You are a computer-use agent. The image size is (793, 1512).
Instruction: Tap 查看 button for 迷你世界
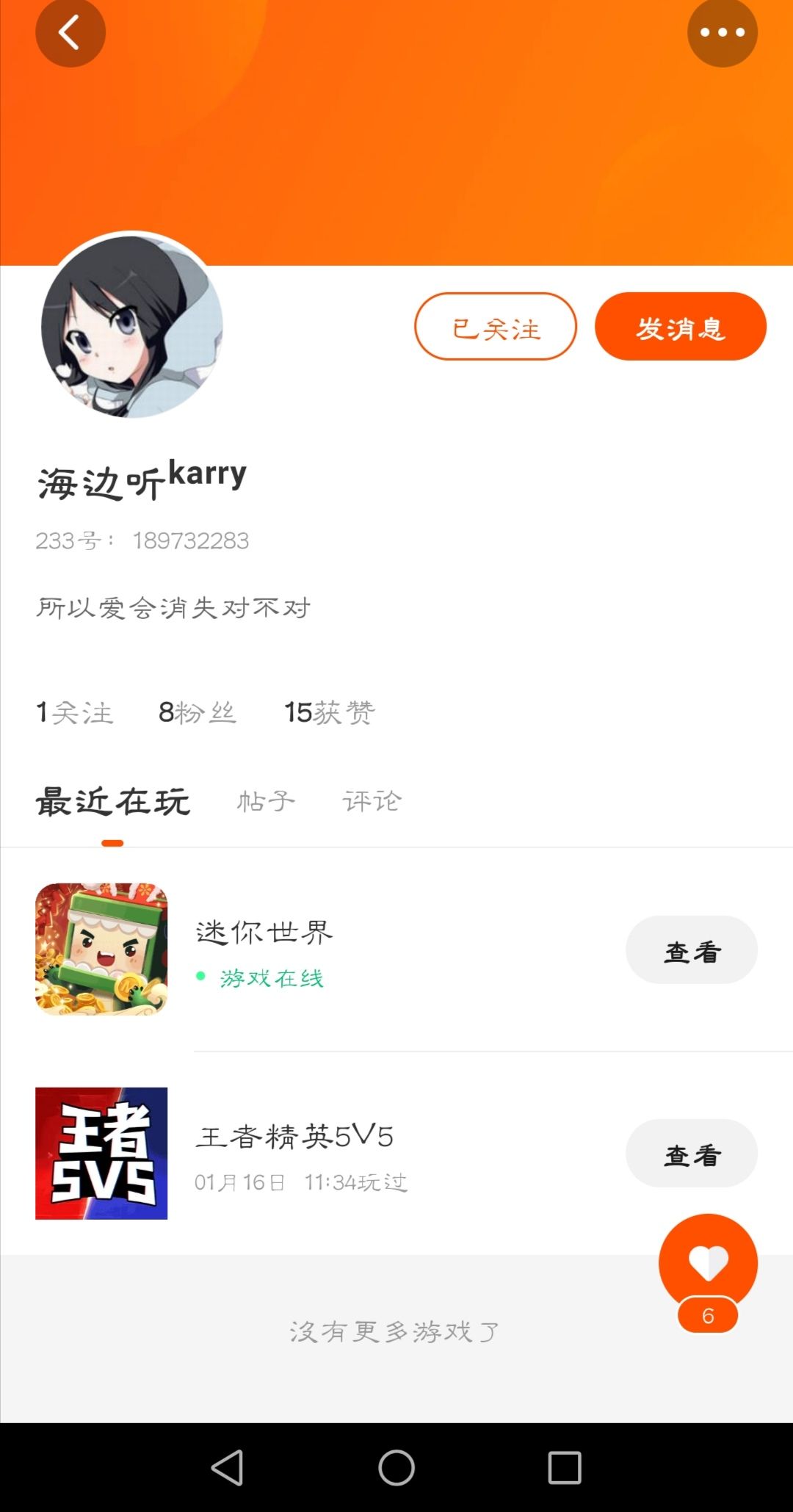(x=692, y=950)
